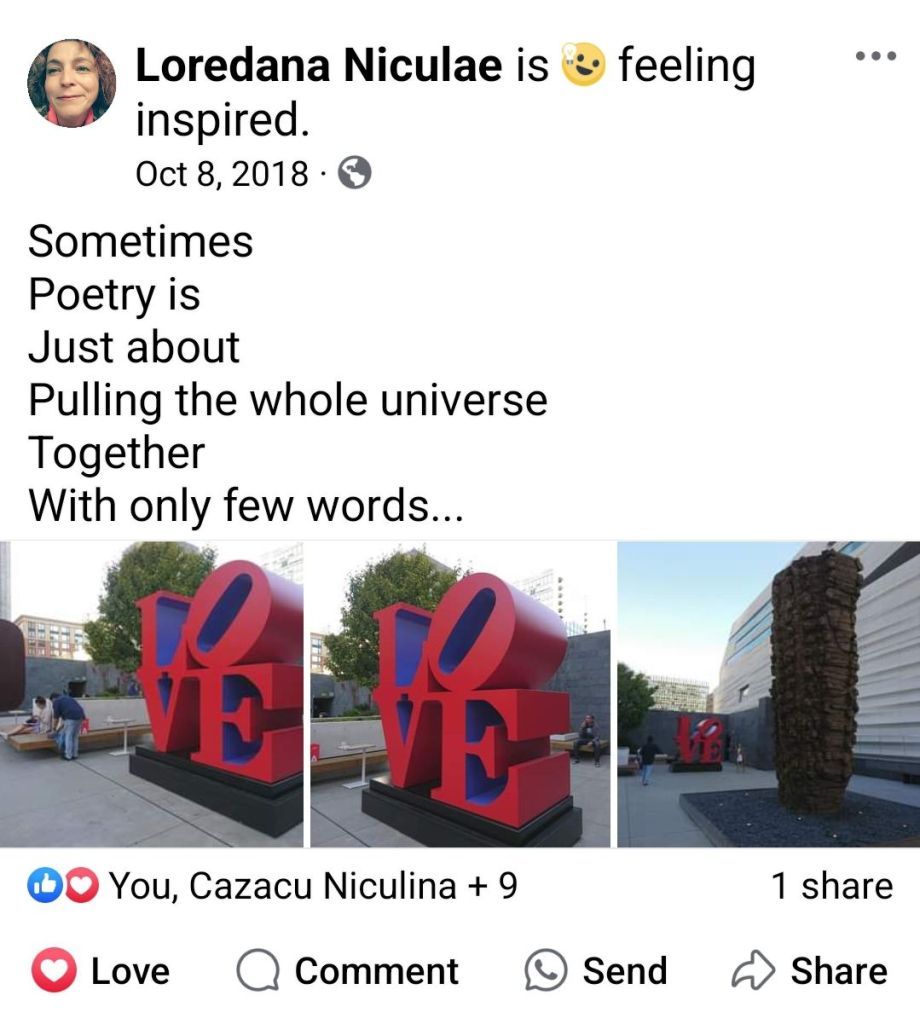Toggle the Love reaction on this post
This screenshot has height=1024, width=920.
click(x=101, y=971)
